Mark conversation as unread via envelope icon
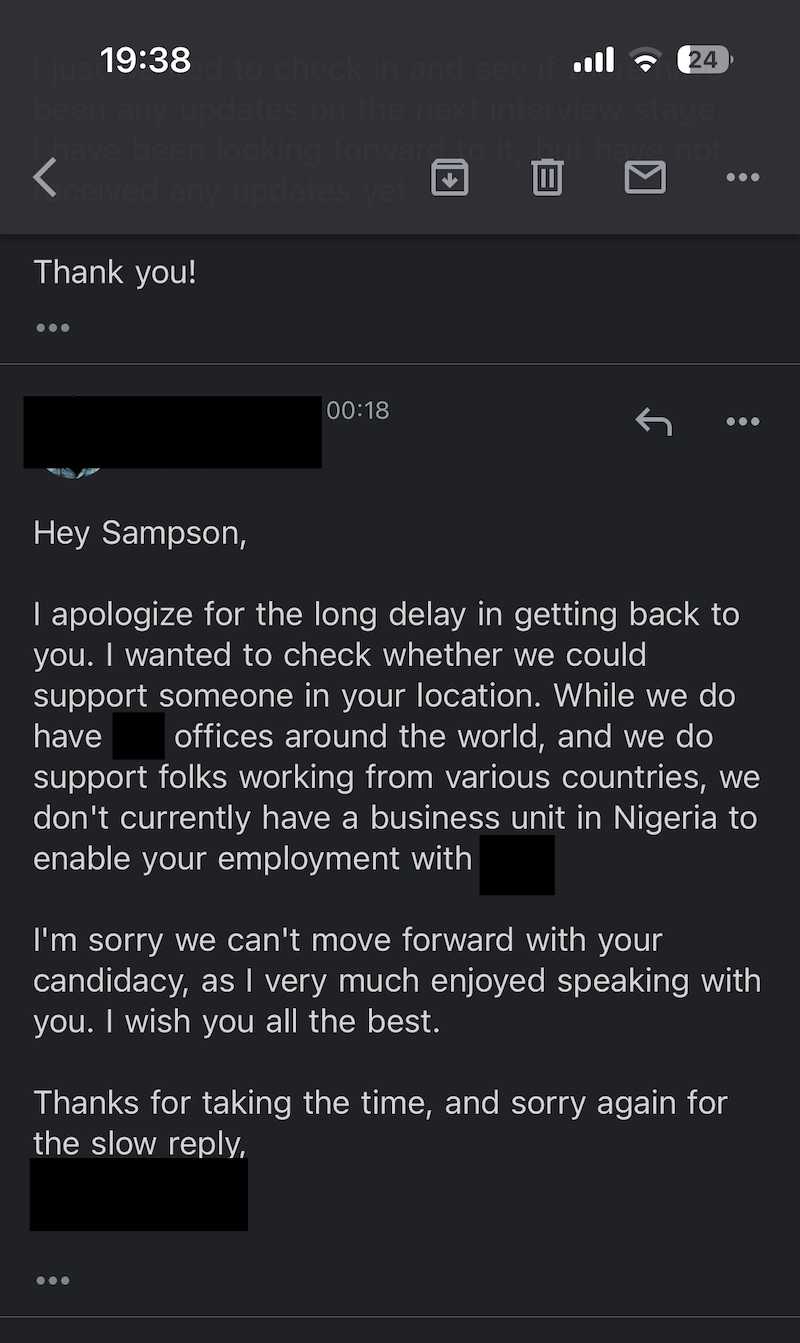 [x=645, y=177]
